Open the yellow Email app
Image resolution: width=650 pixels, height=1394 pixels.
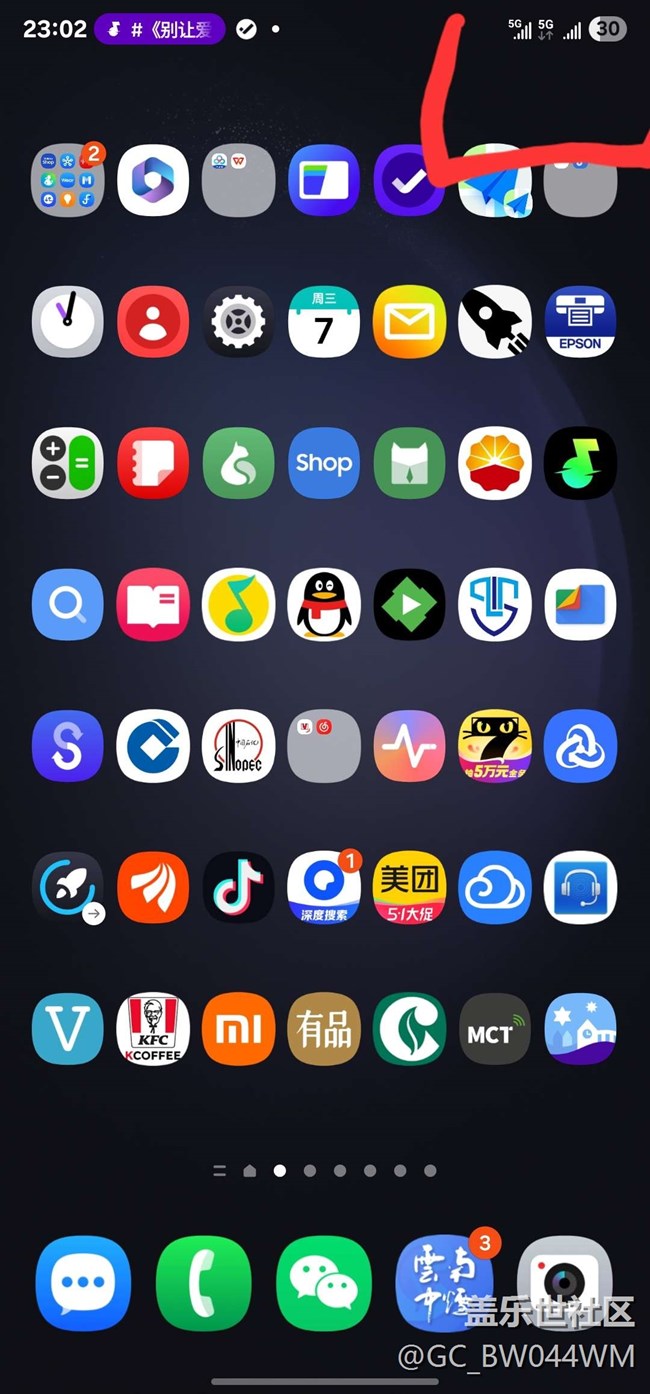409,321
